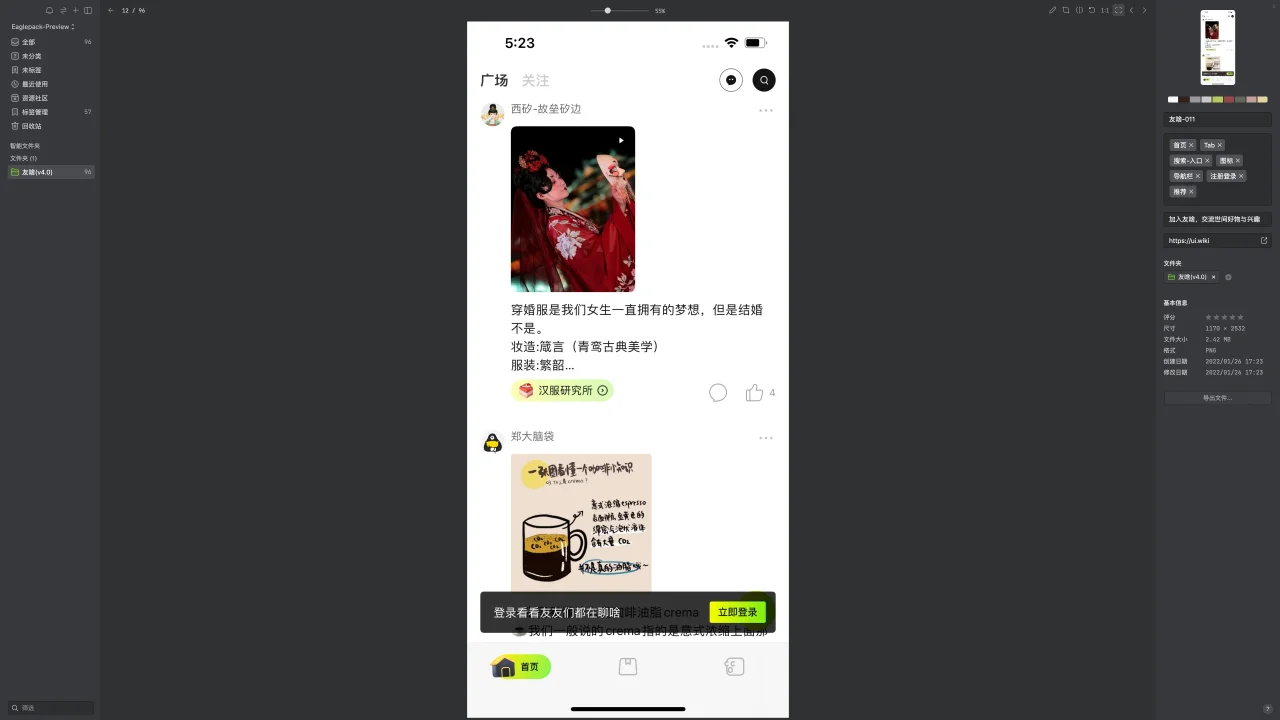Pick the green color swatch
The image size is (1280, 720).
tap(1217, 99)
